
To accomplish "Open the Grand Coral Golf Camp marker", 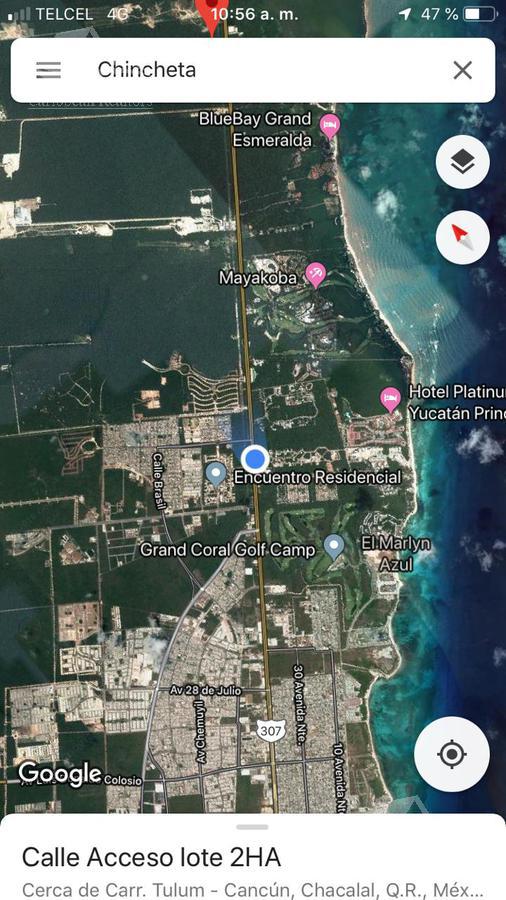I will 334,547.
